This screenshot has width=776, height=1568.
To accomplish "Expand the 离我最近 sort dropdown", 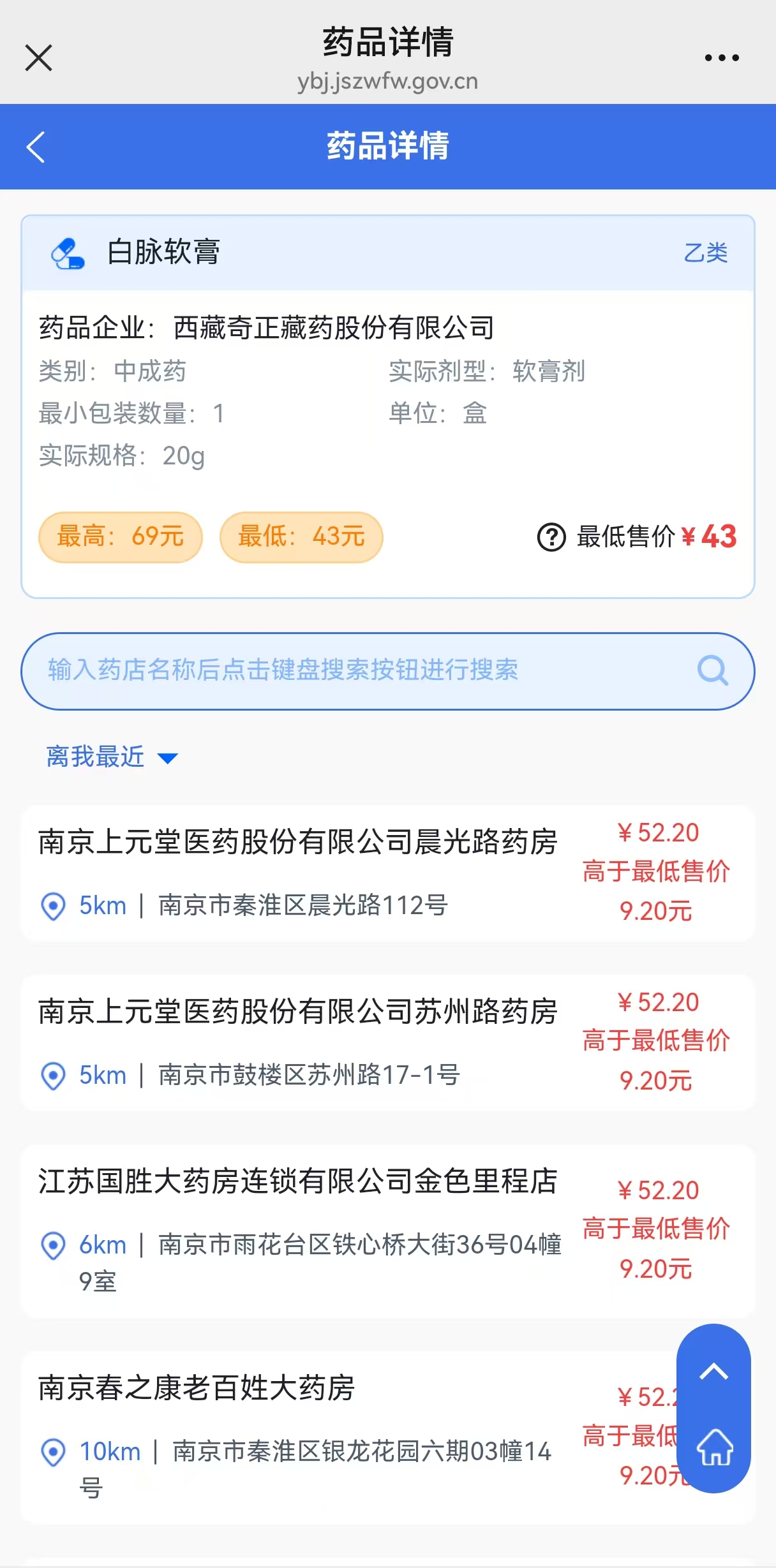I will coord(112,757).
